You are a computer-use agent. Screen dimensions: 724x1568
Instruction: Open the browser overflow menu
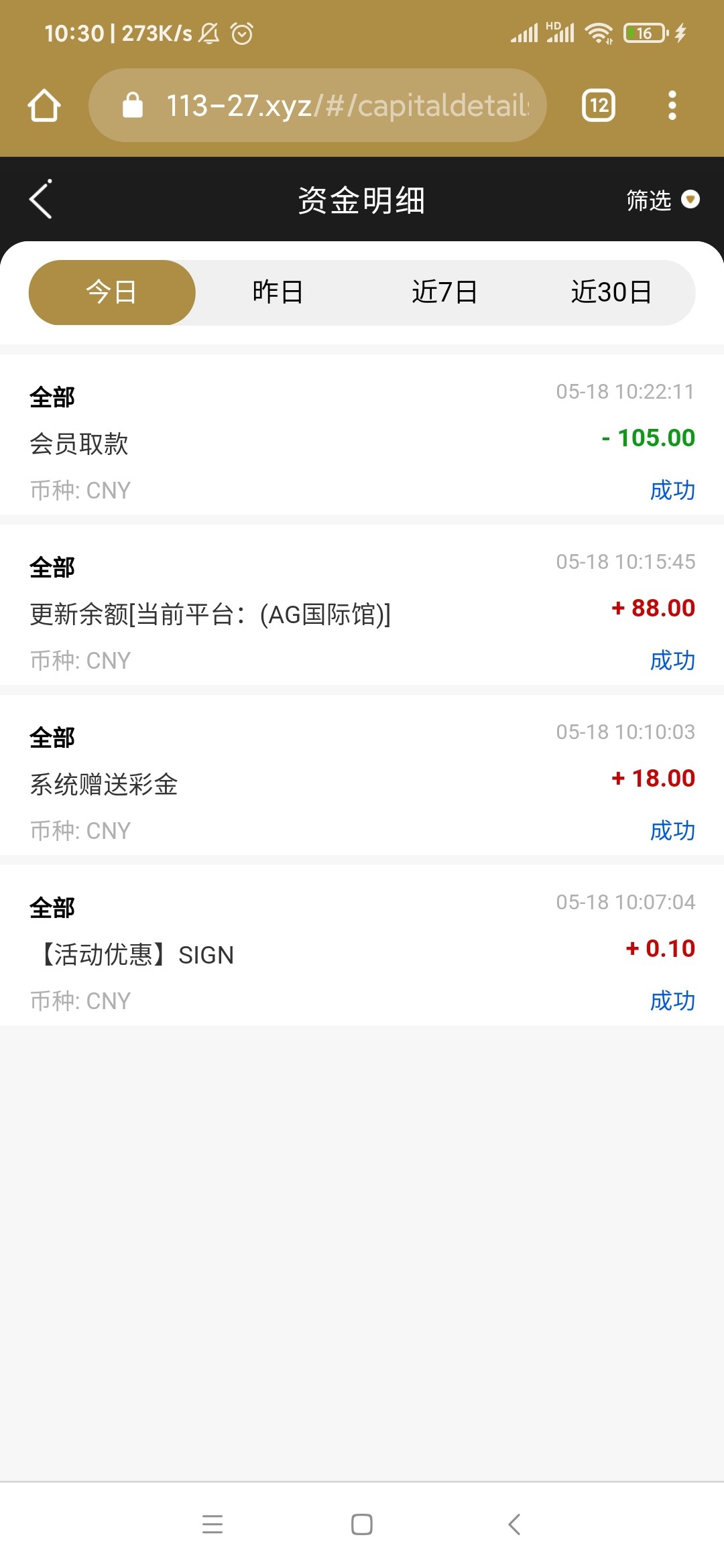coord(672,106)
